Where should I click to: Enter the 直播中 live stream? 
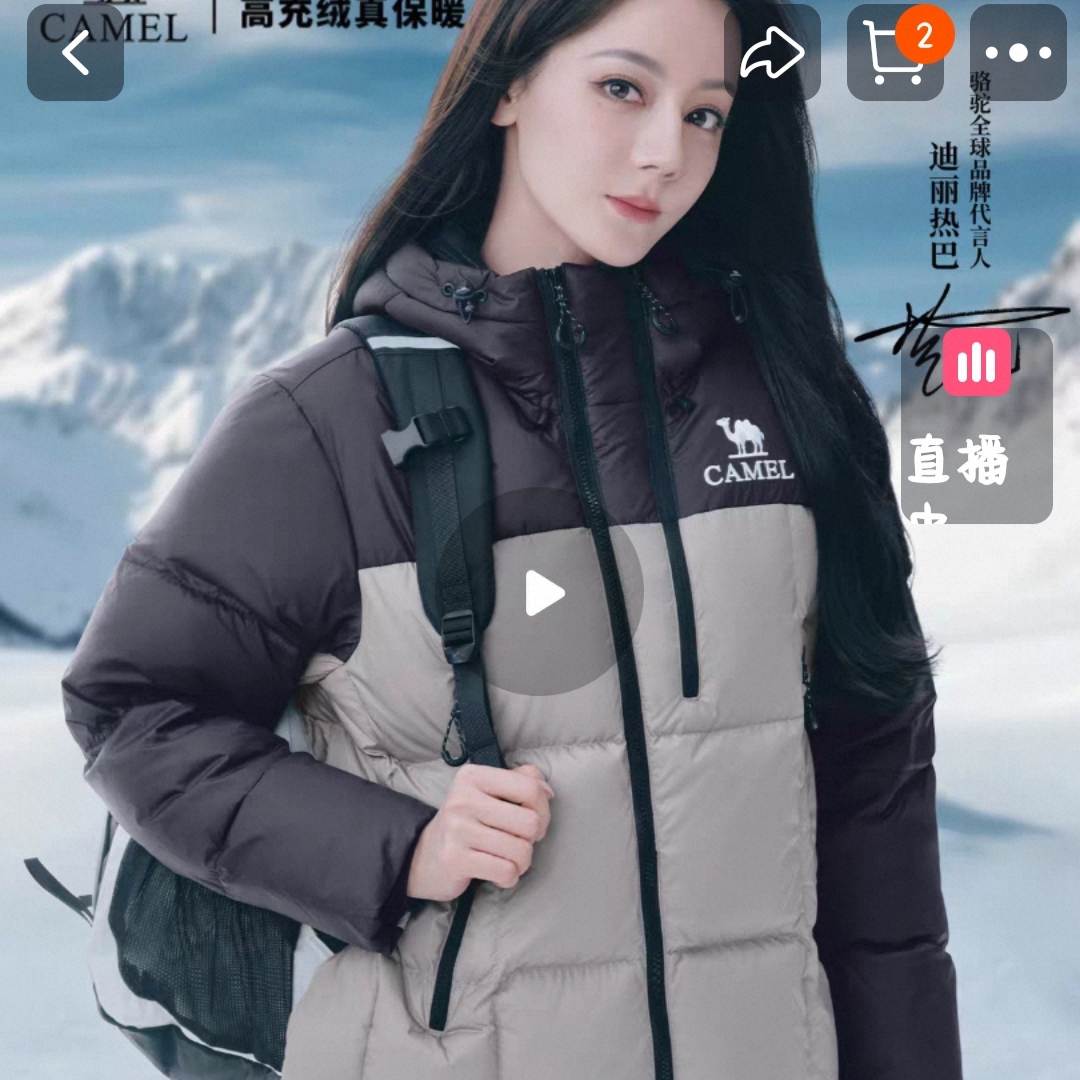click(x=976, y=426)
